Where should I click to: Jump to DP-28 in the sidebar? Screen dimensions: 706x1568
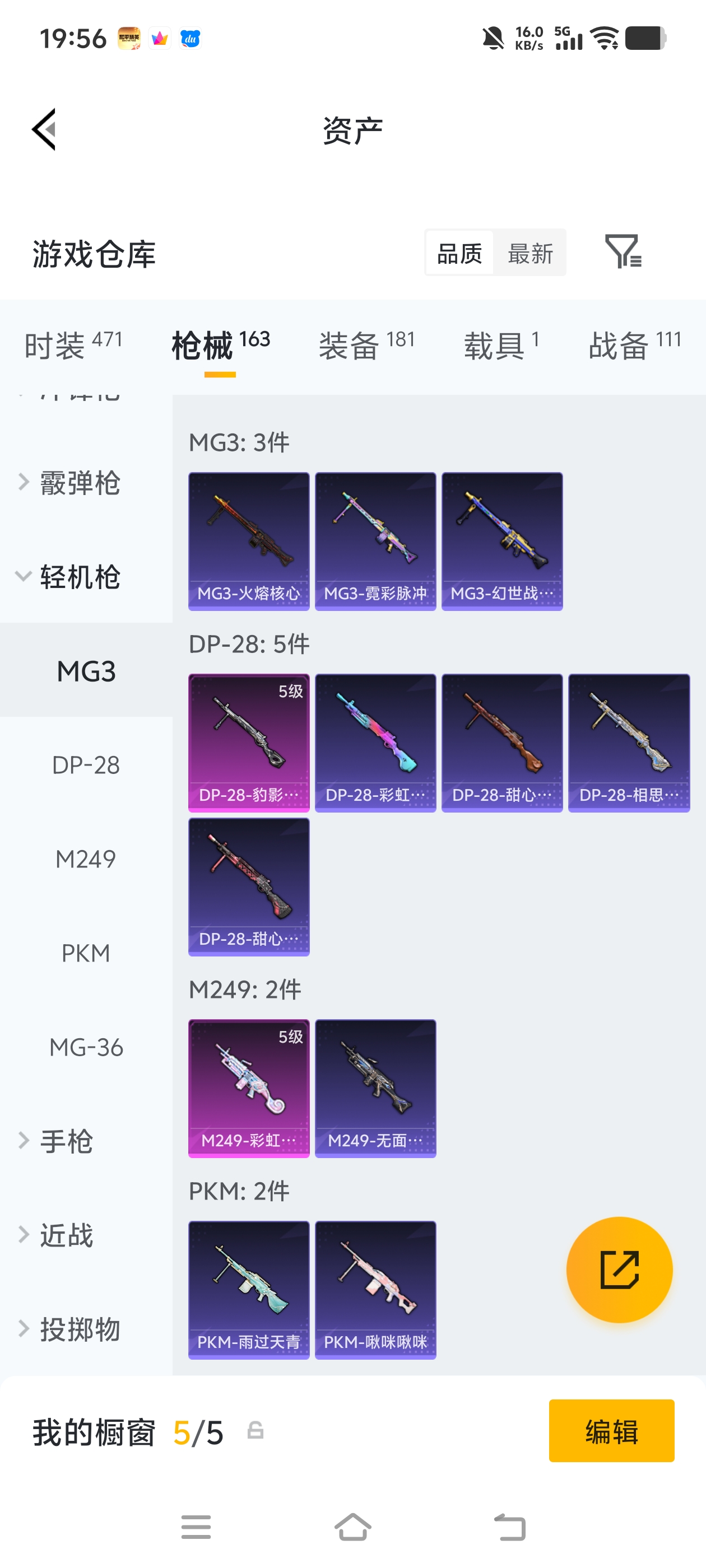(86, 765)
